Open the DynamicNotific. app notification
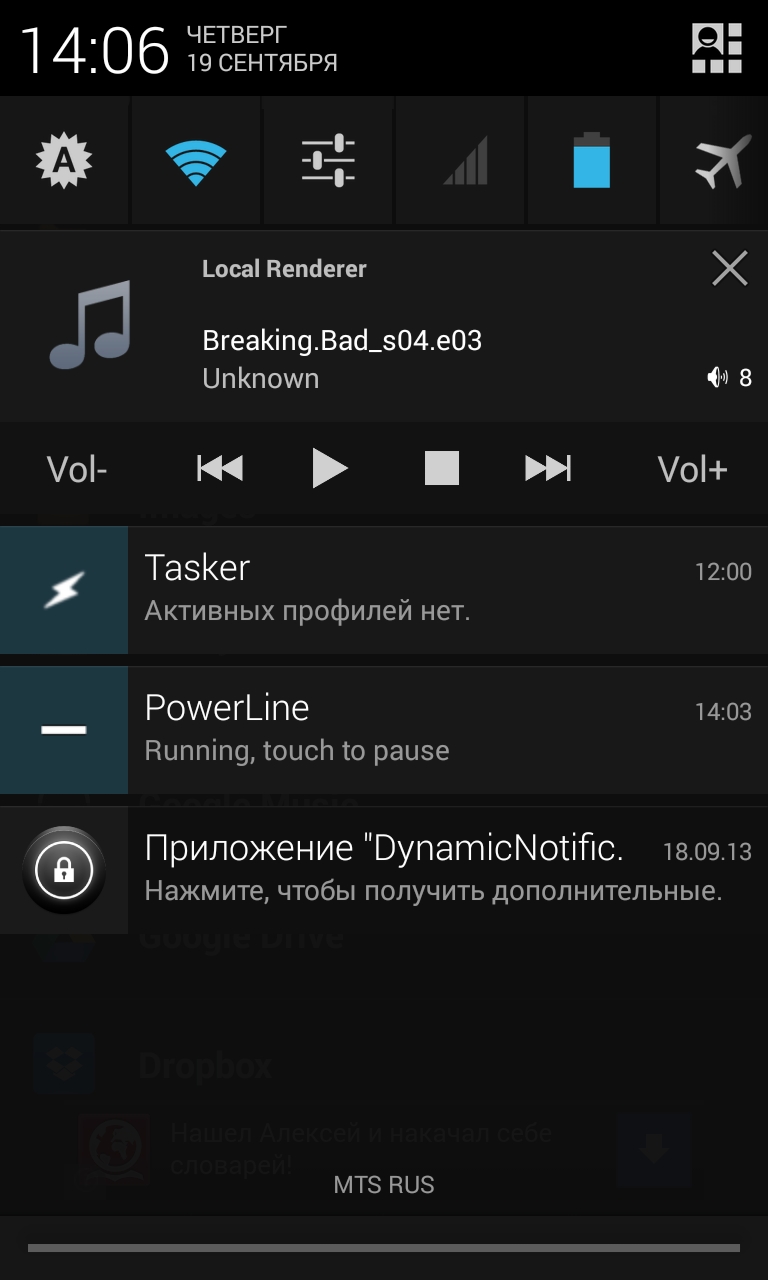768x1280 pixels. pos(384,870)
